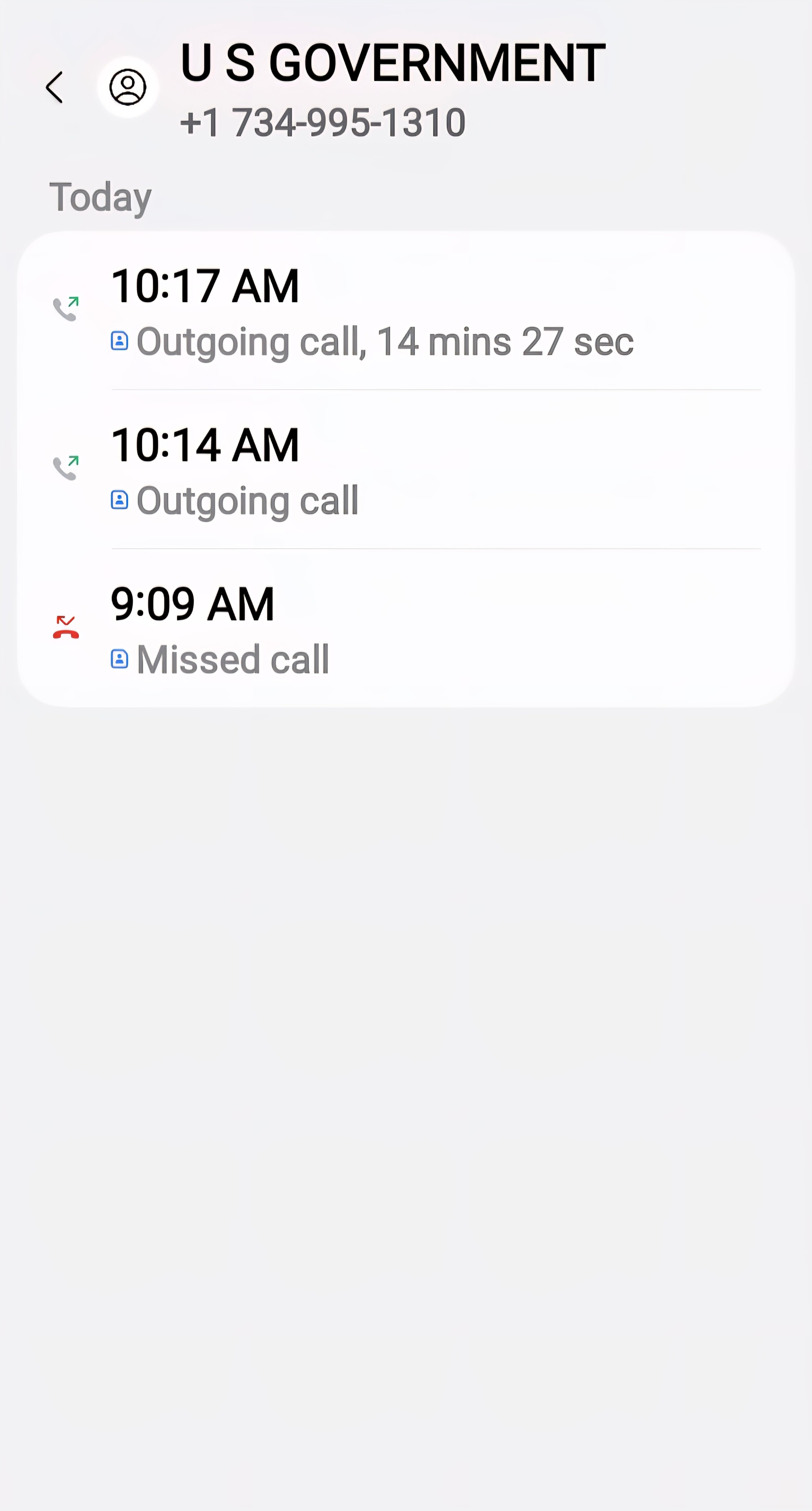
Task: Go back with the top-left arrow
Action: pos(54,87)
